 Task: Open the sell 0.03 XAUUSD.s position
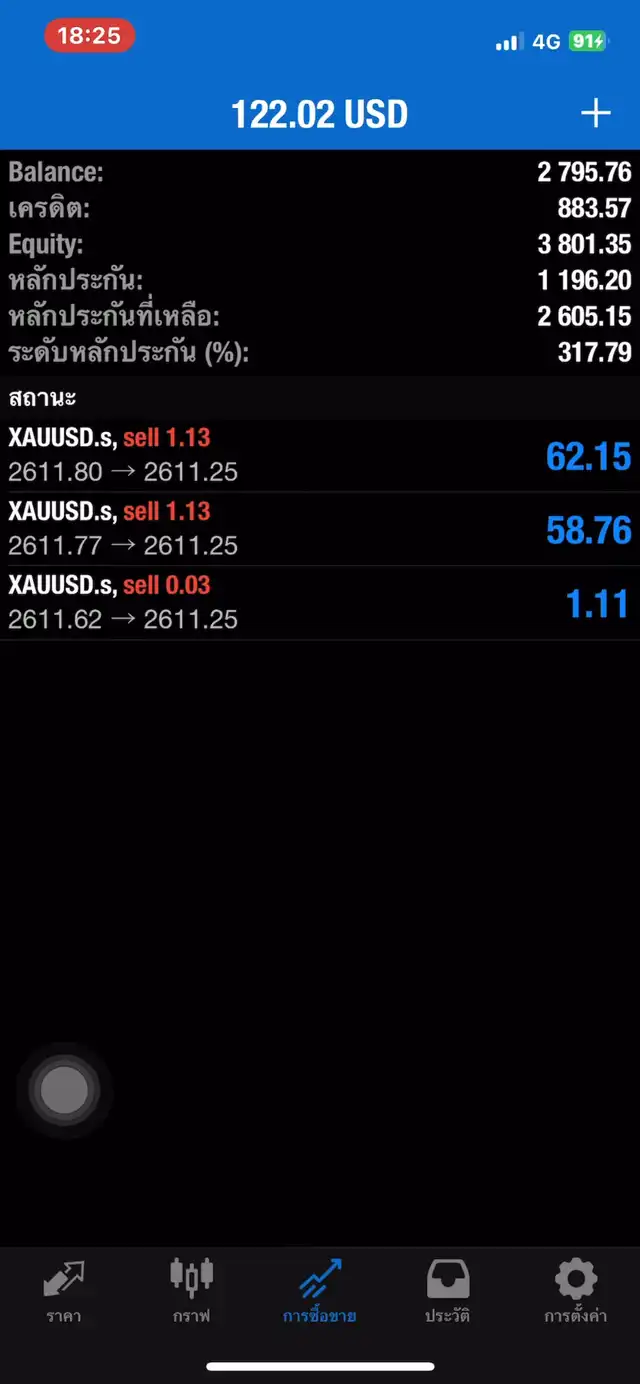(x=320, y=603)
